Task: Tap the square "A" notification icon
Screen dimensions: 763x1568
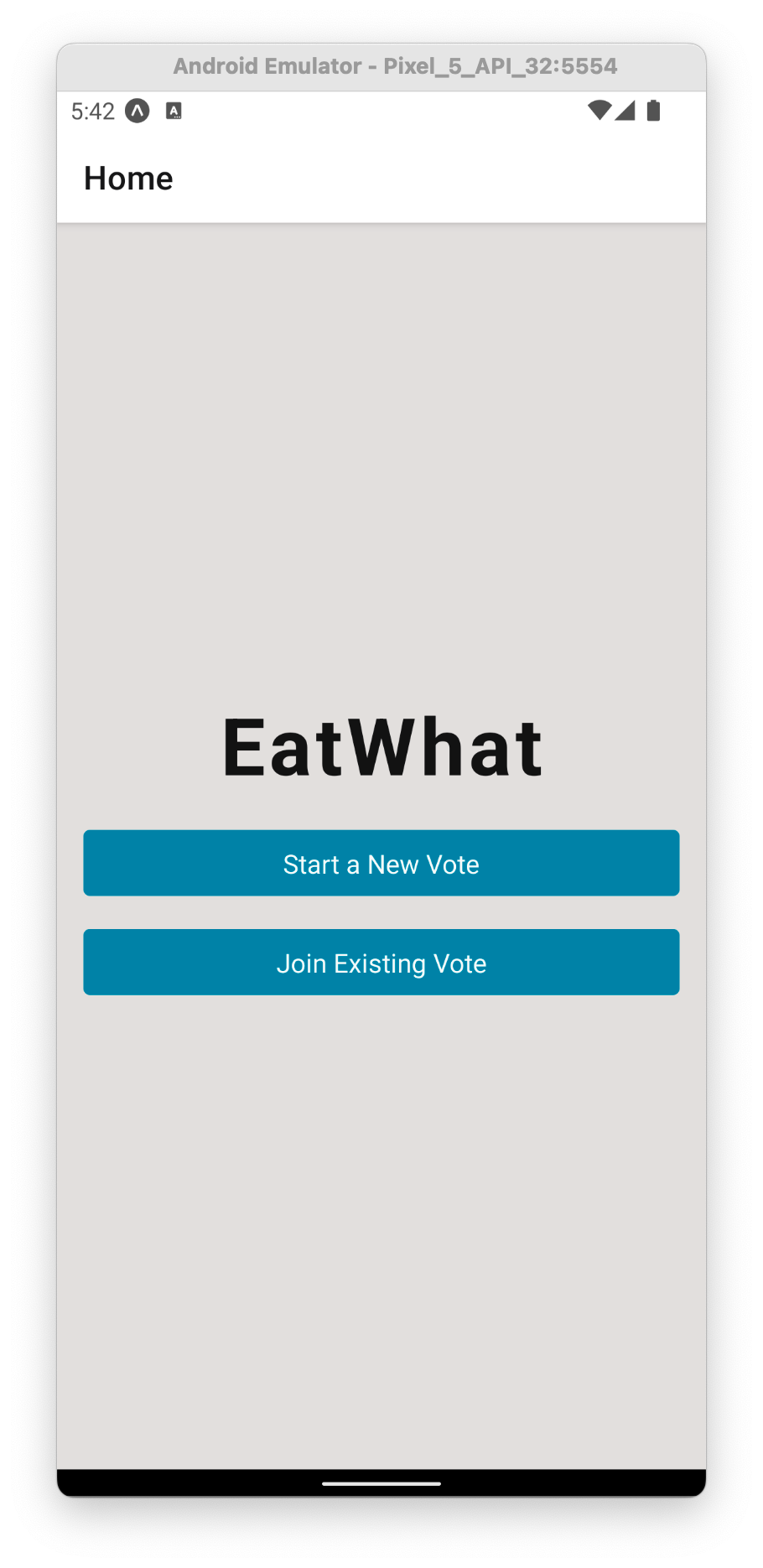Action: [x=174, y=110]
